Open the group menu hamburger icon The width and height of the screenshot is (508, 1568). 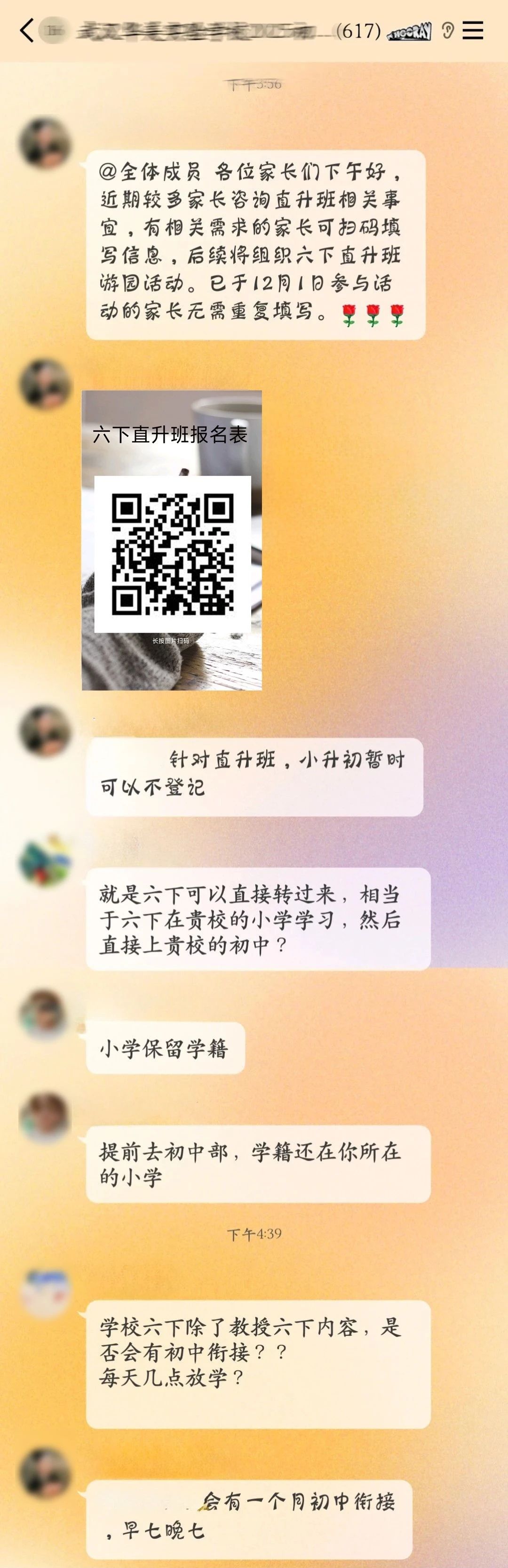pyautogui.click(x=473, y=31)
